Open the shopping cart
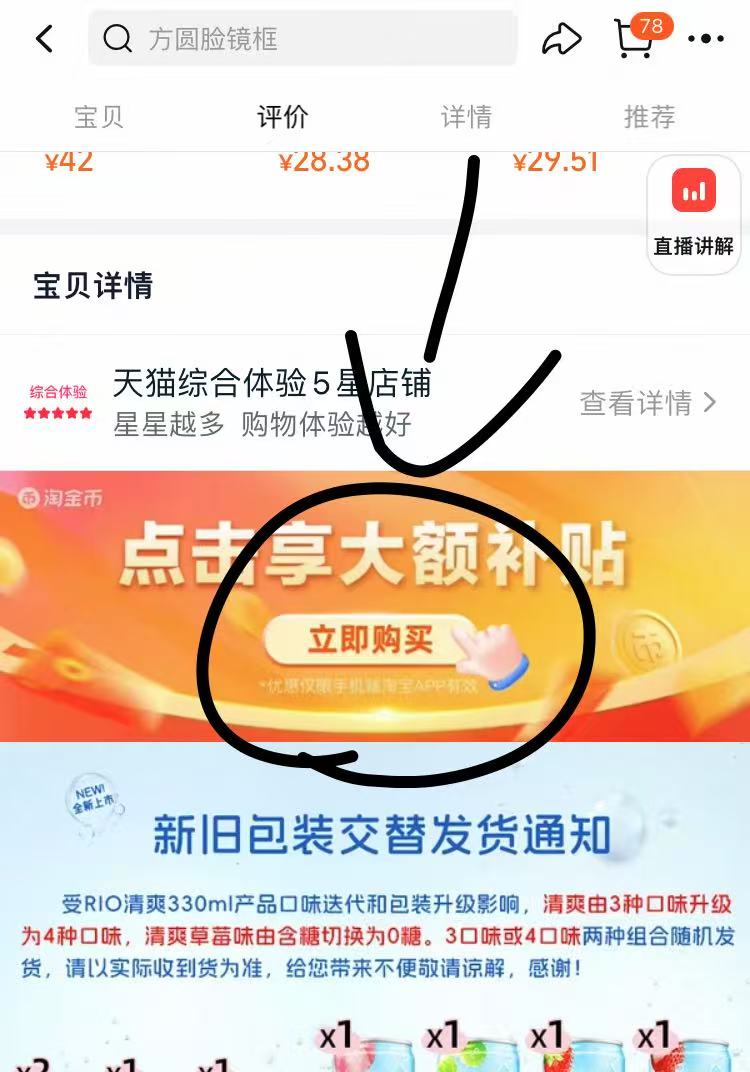Viewport: 750px width, 1072px height. (x=634, y=38)
